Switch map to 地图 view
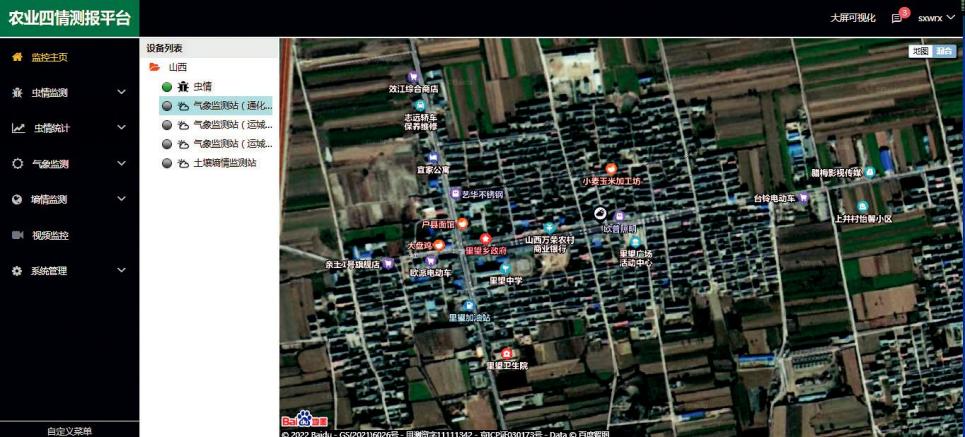965x437 pixels. [x=920, y=51]
